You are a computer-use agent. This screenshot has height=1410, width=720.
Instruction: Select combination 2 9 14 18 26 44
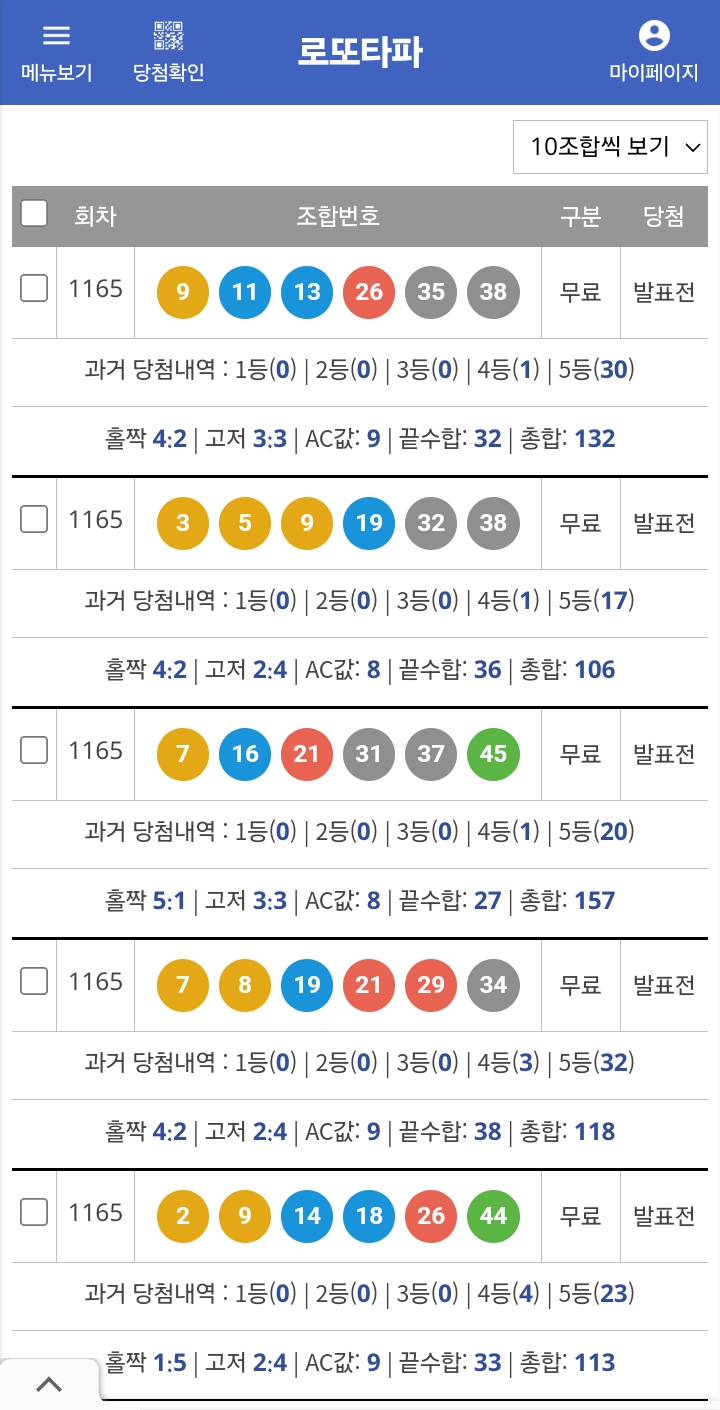pos(34,1213)
